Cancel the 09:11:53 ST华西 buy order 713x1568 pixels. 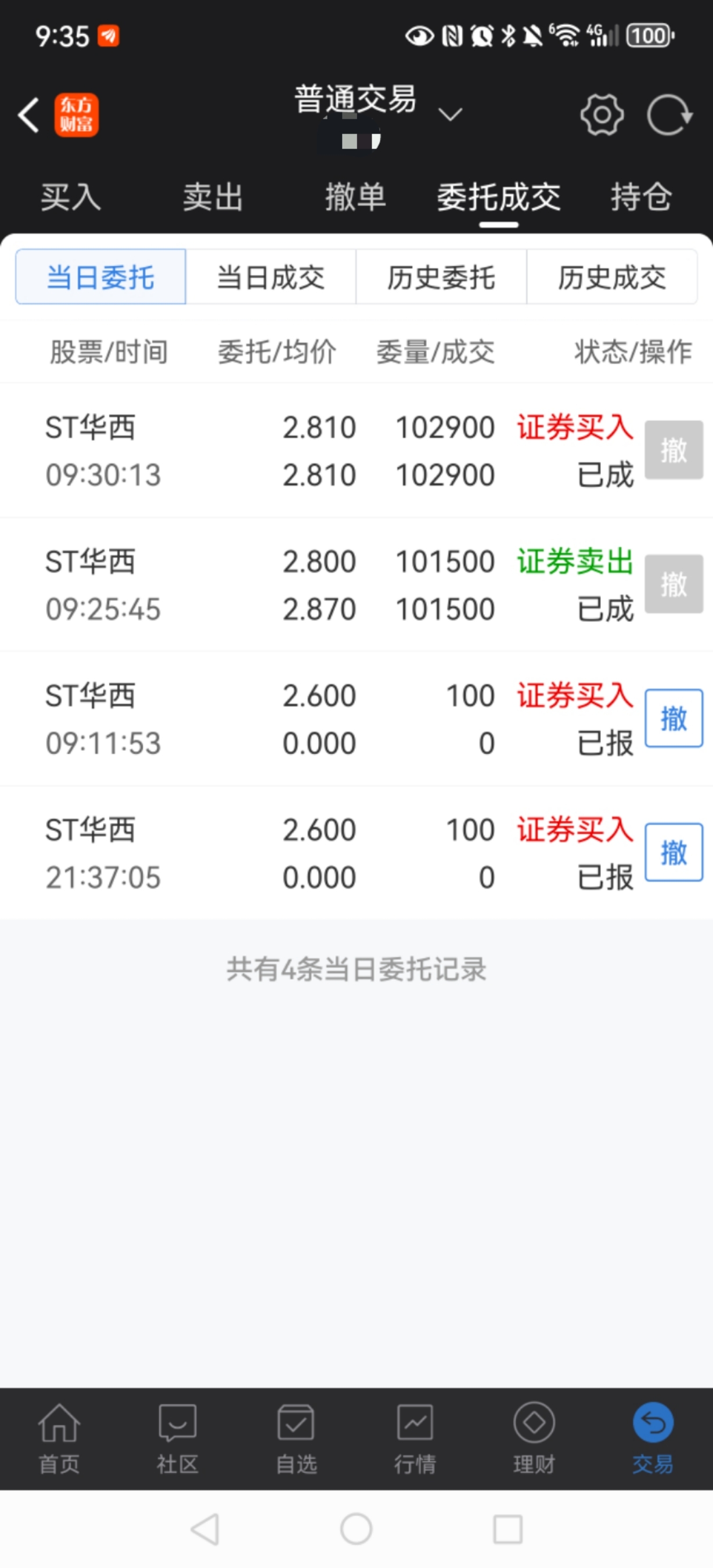(x=674, y=718)
